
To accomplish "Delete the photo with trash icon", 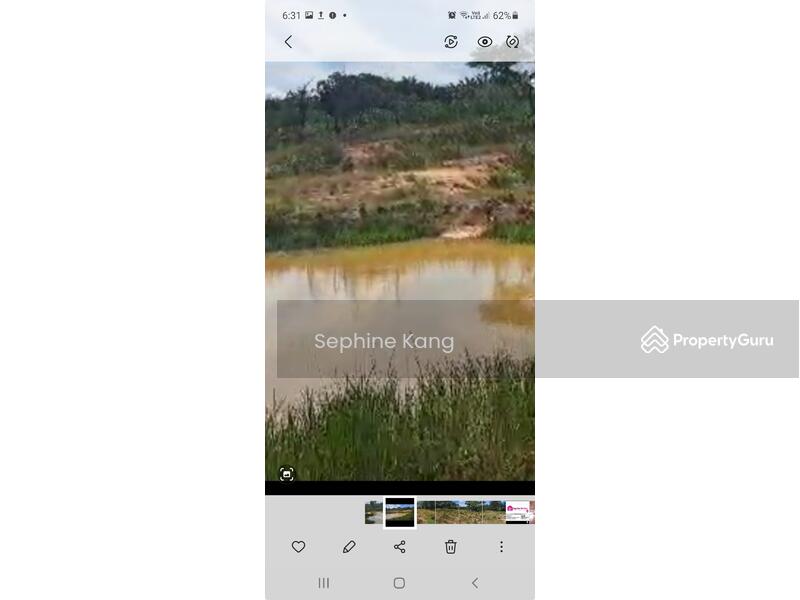I will [x=451, y=547].
